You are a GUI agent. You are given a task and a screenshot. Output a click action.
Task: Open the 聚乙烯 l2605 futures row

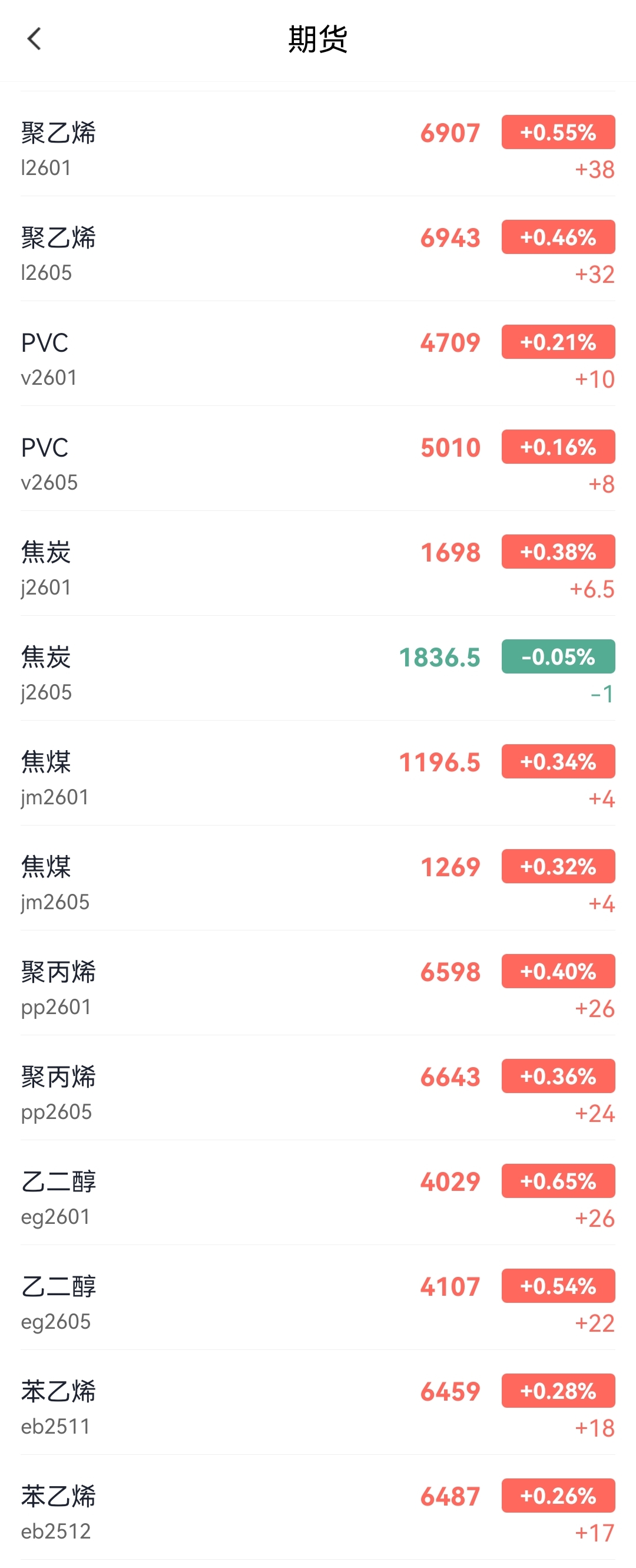click(x=317, y=253)
